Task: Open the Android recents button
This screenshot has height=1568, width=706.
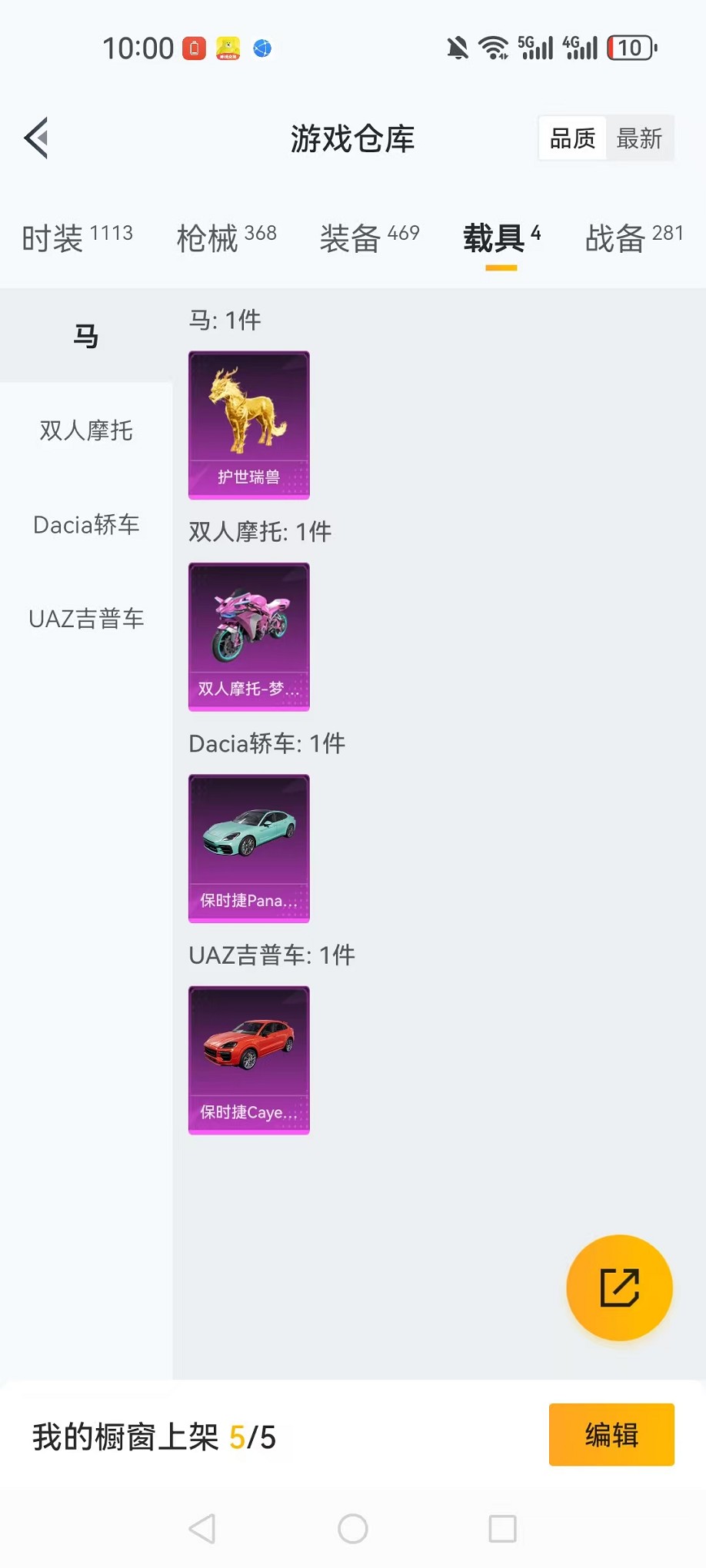Action: click(x=501, y=1526)
